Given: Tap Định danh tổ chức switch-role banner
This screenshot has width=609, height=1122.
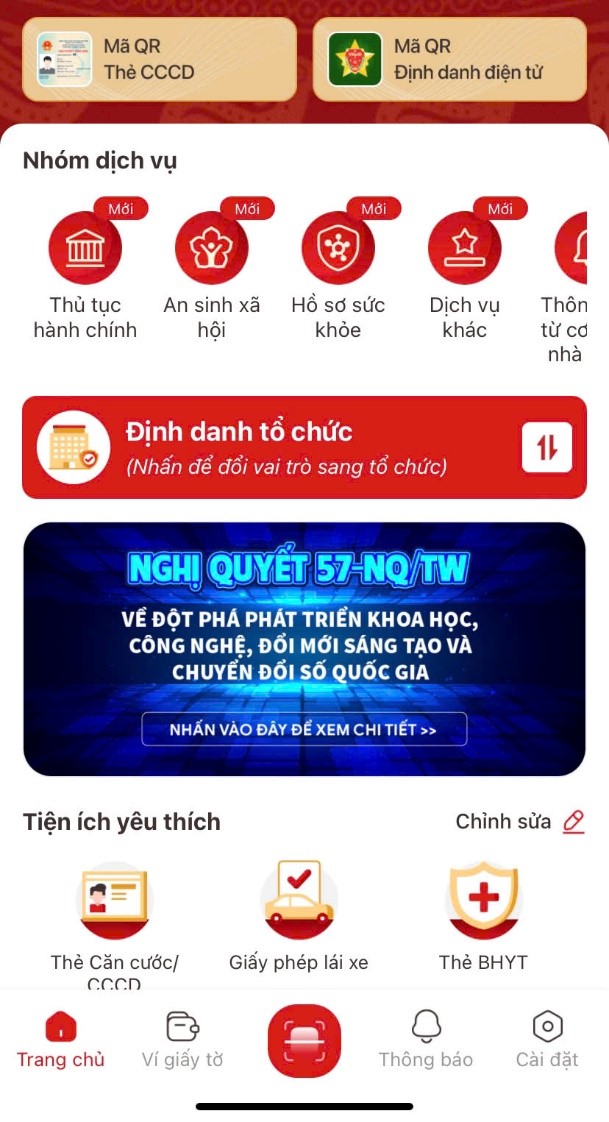Looking at the screenshot, I should [304, 447].
